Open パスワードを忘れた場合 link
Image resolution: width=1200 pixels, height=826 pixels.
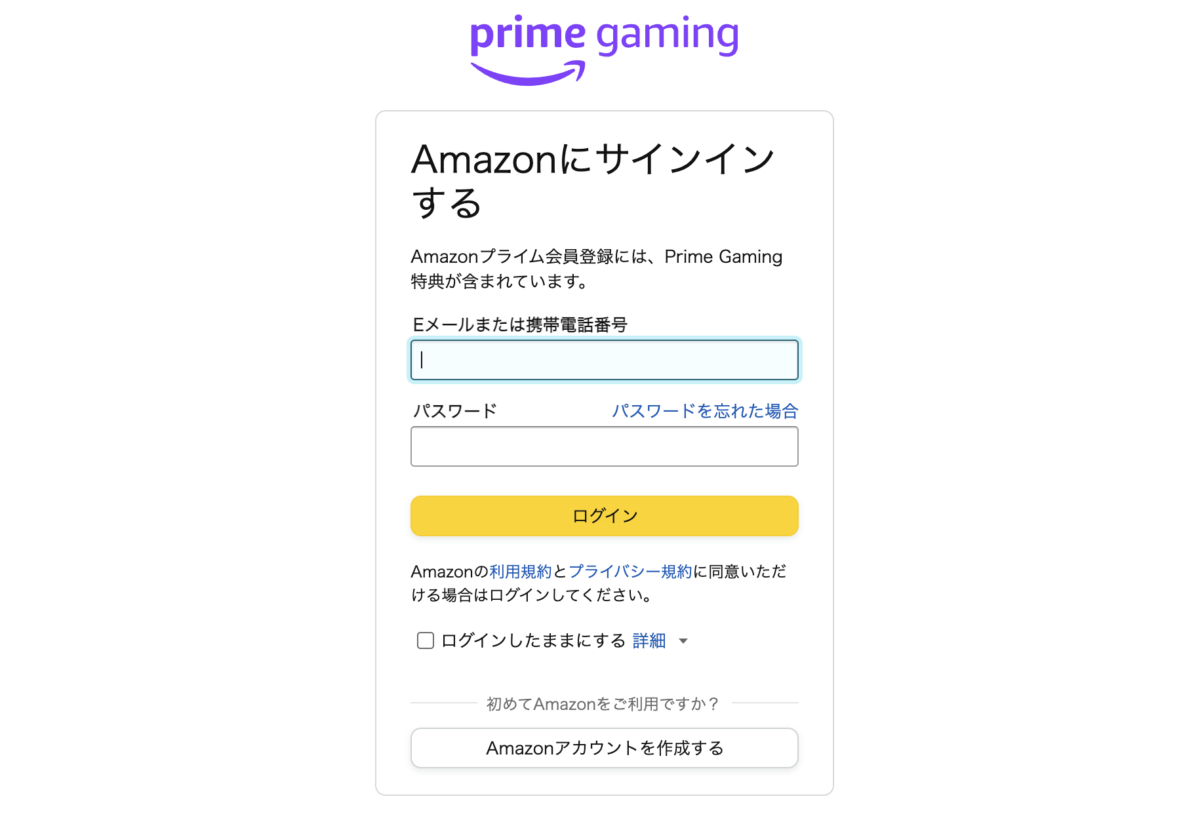point(705,411)
